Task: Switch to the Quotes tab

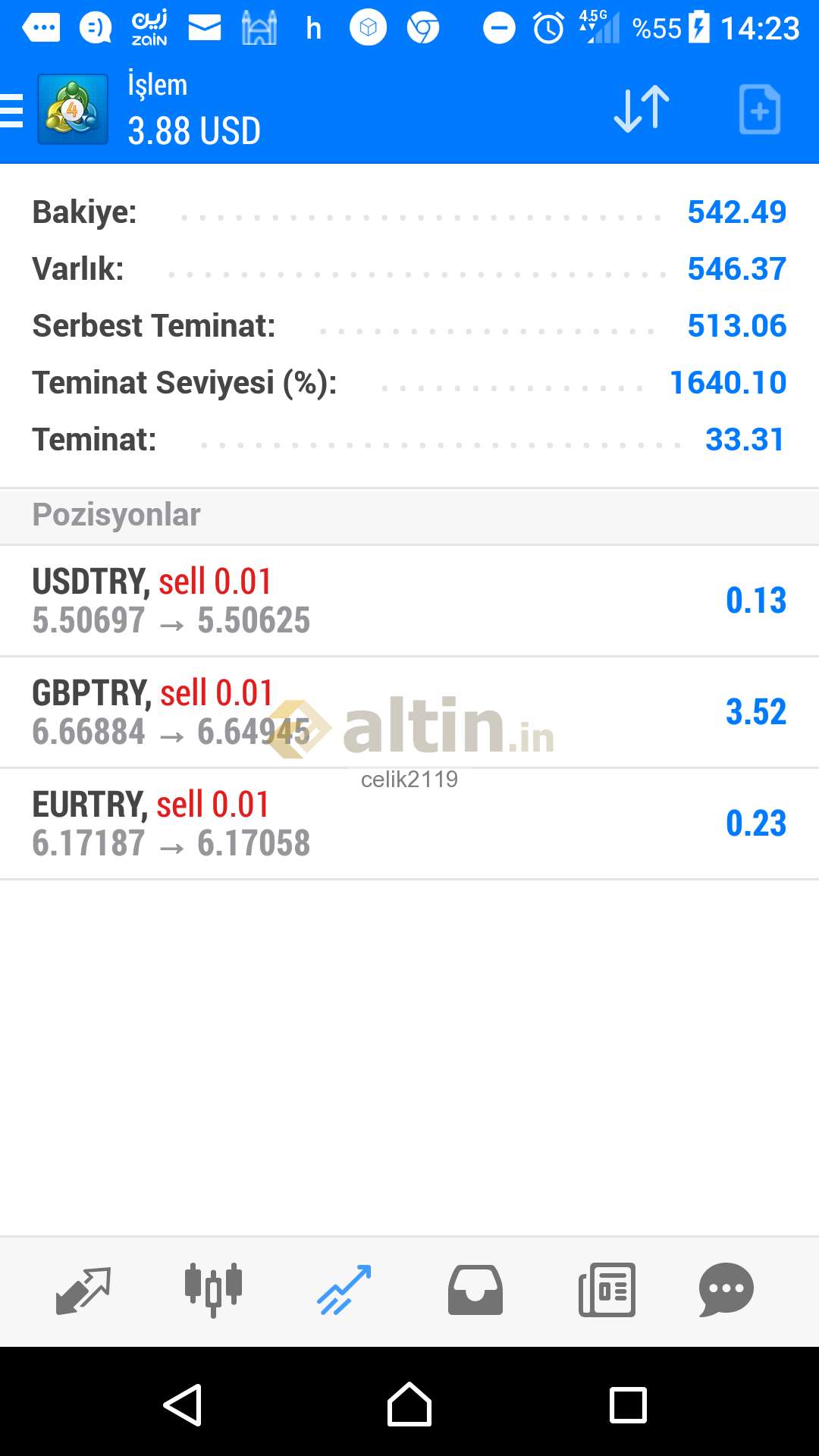Action: coord(83,1290)
